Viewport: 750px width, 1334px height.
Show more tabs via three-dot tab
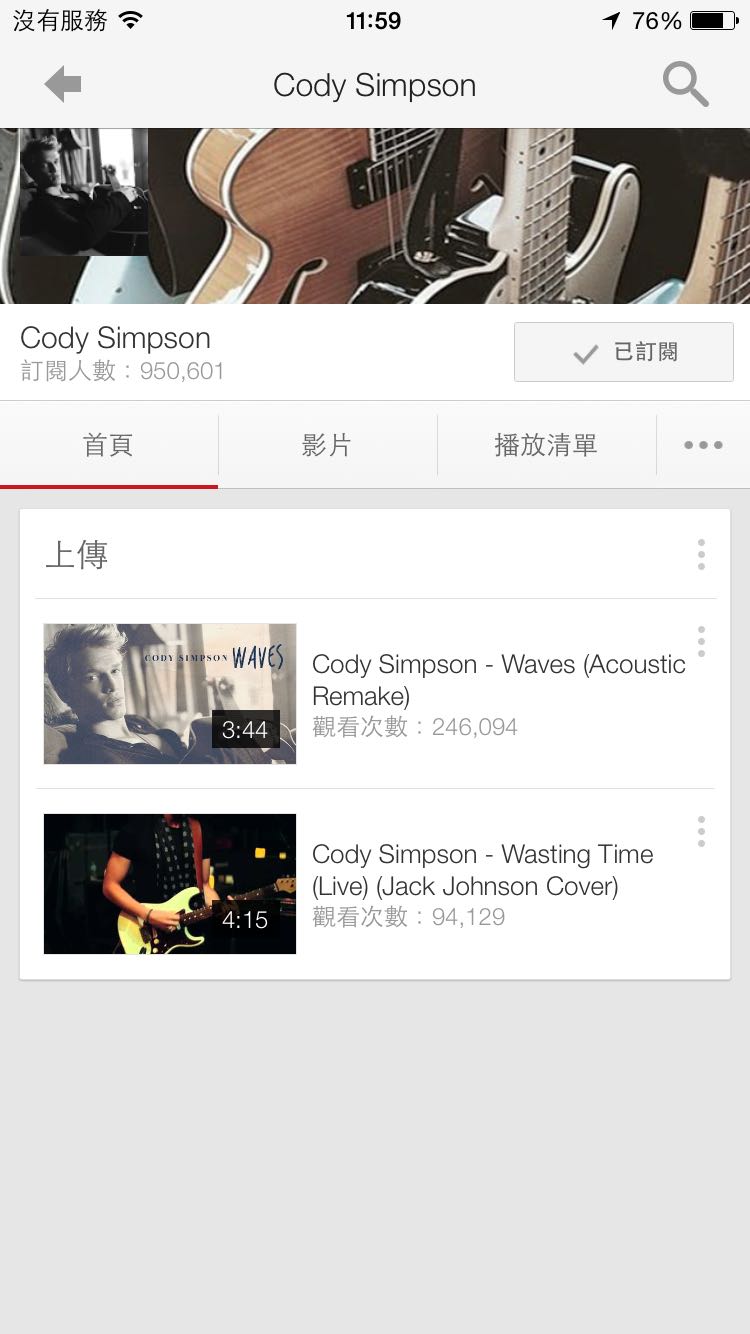click(x=703, y=445)
